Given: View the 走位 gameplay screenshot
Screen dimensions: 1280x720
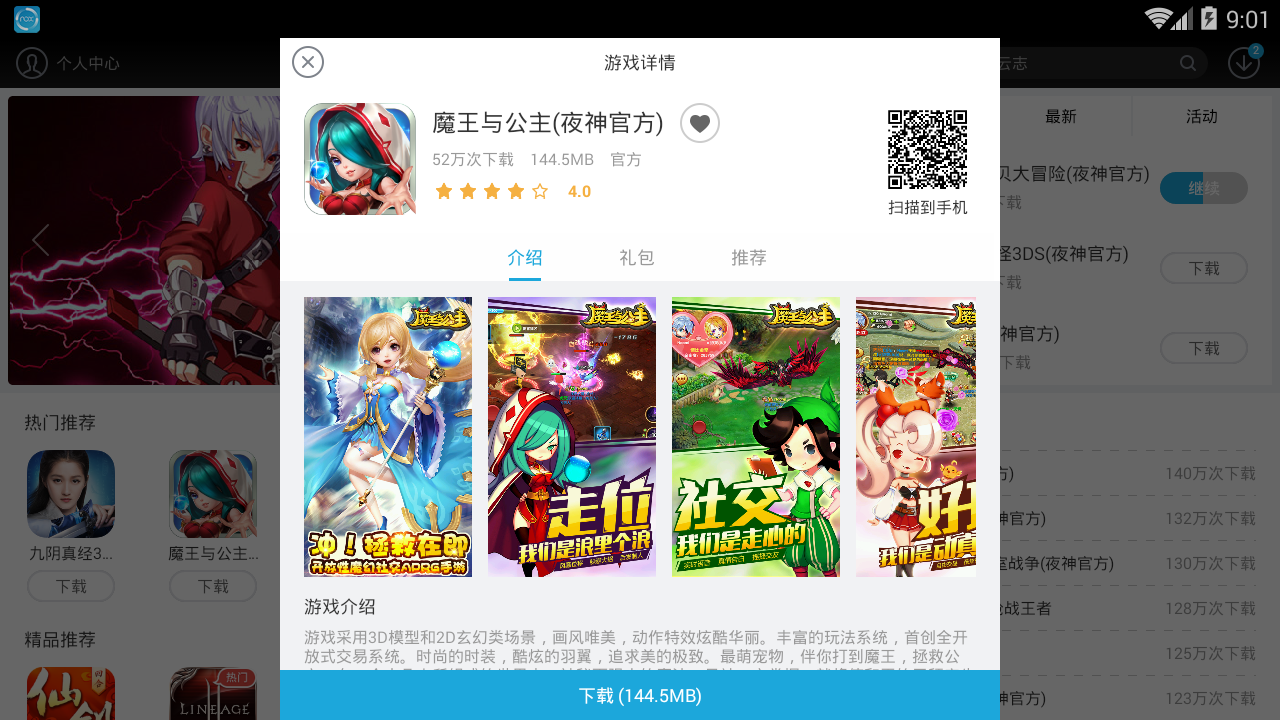Looking at the screenshot, I should click(x=572, y=437).
